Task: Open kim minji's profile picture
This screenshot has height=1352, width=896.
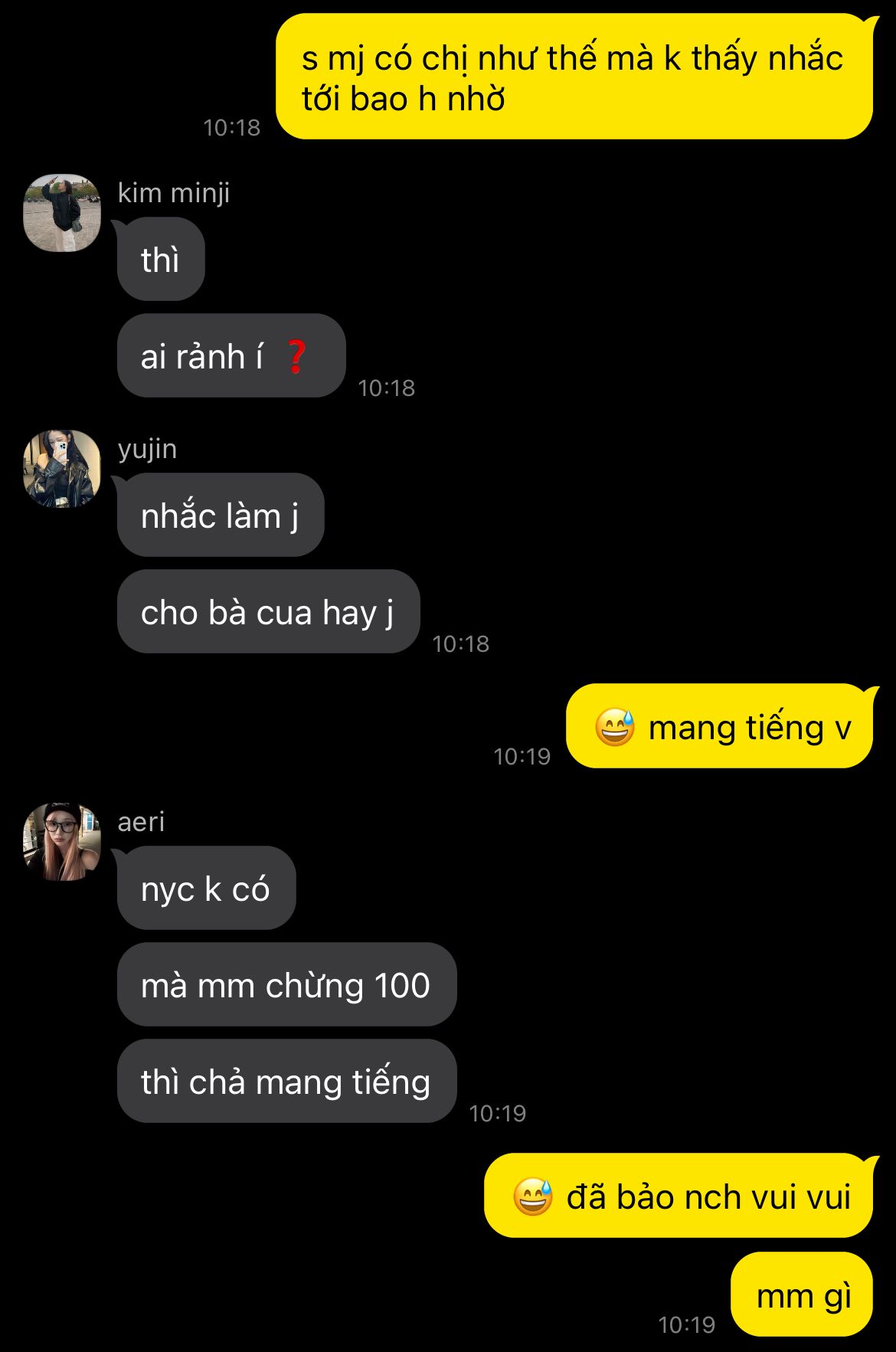Action: (62, 213)
